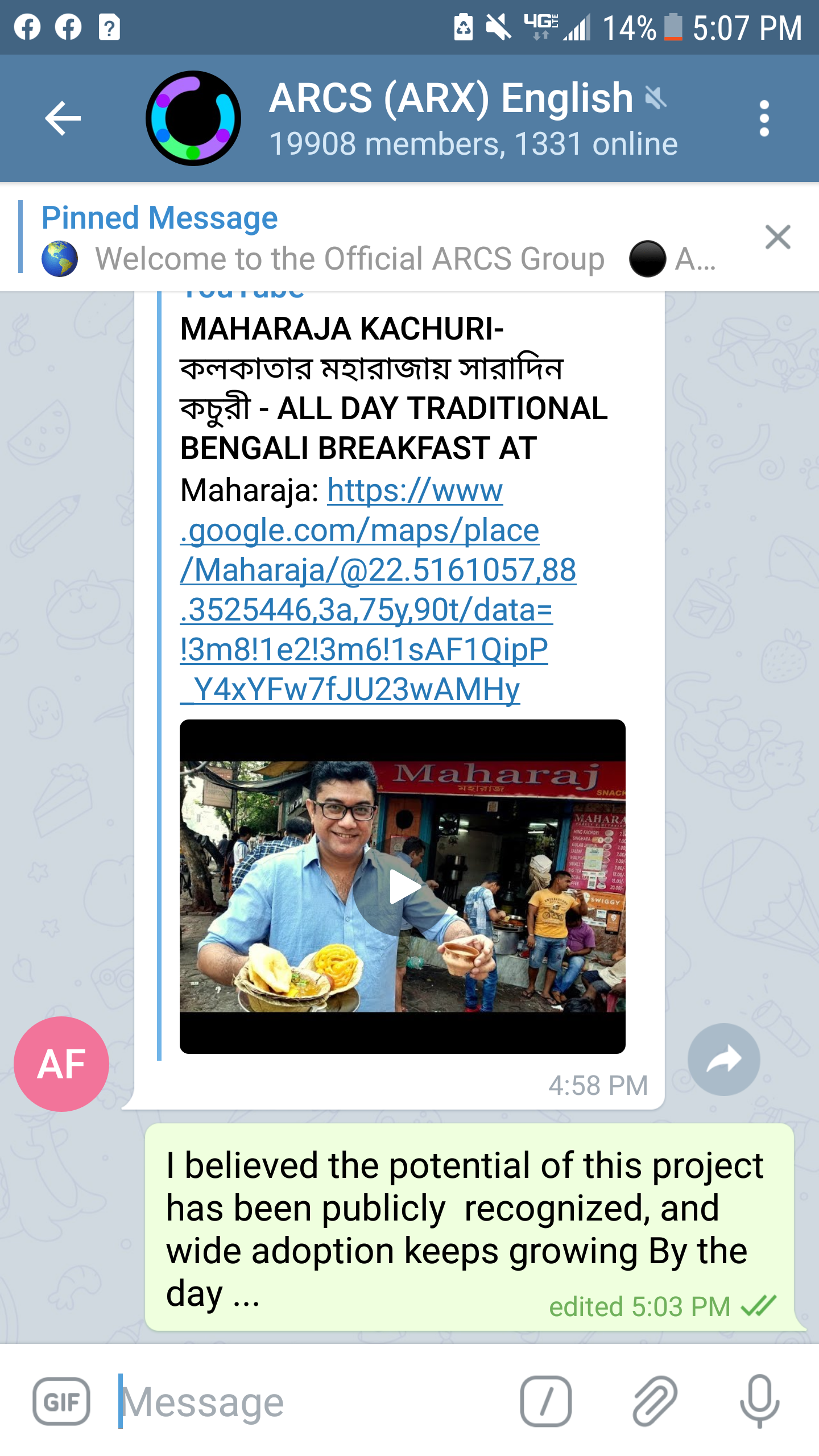The height and width of the screenshot is (1456, 819).
Task: Go back using the arrow icon
Action: coord(63,118)
